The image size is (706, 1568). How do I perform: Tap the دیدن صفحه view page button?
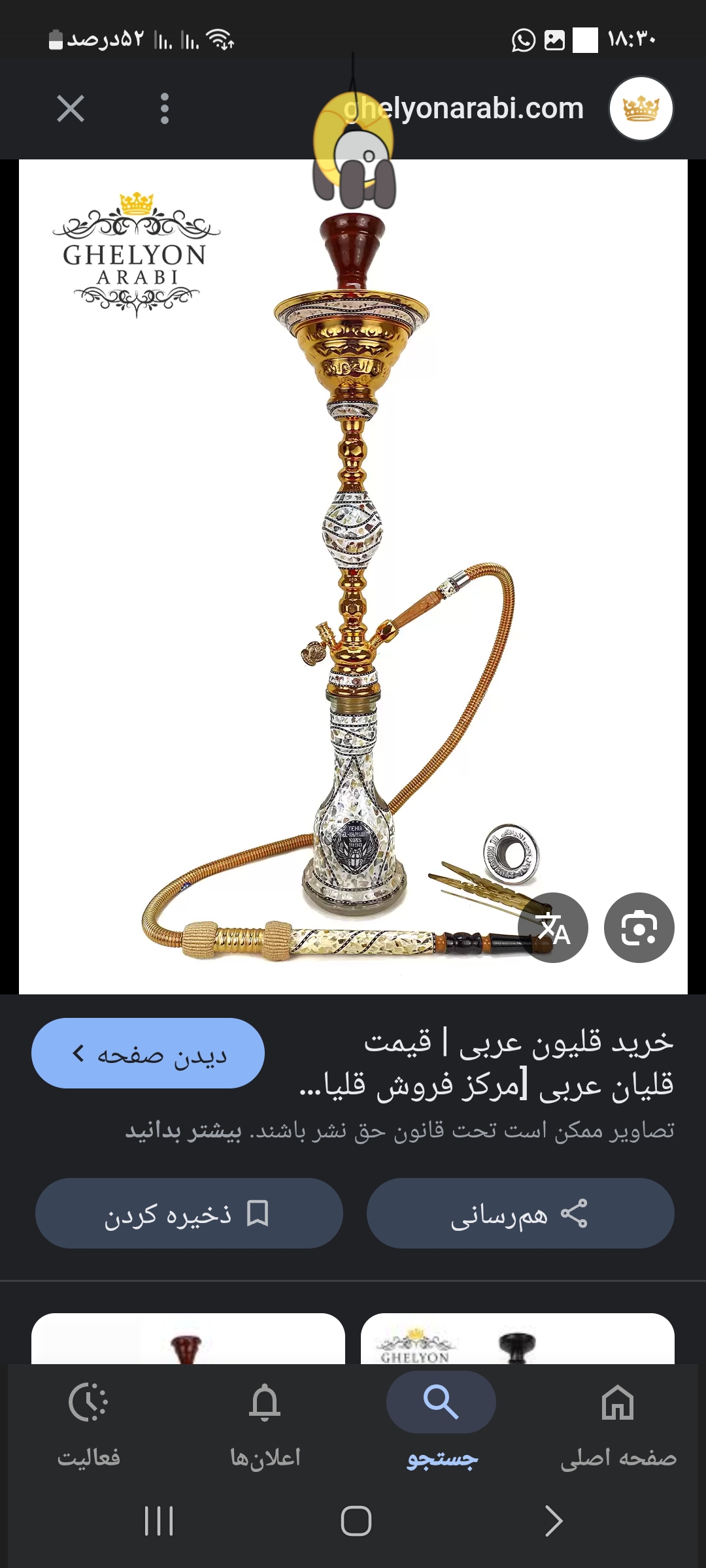pyautogui.click(x=148, y=1054)
